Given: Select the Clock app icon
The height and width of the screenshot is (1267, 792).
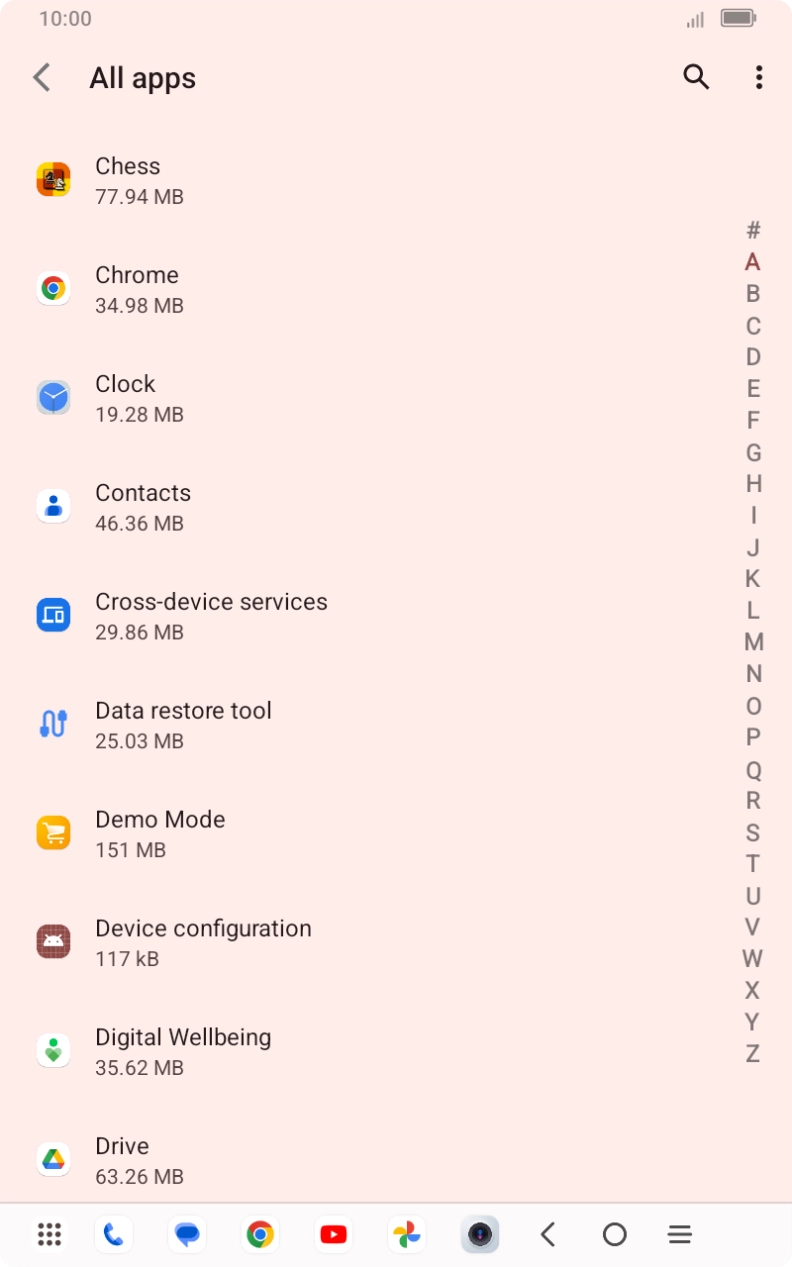Looking at the screenshot, I should click(x=53, y=396).
